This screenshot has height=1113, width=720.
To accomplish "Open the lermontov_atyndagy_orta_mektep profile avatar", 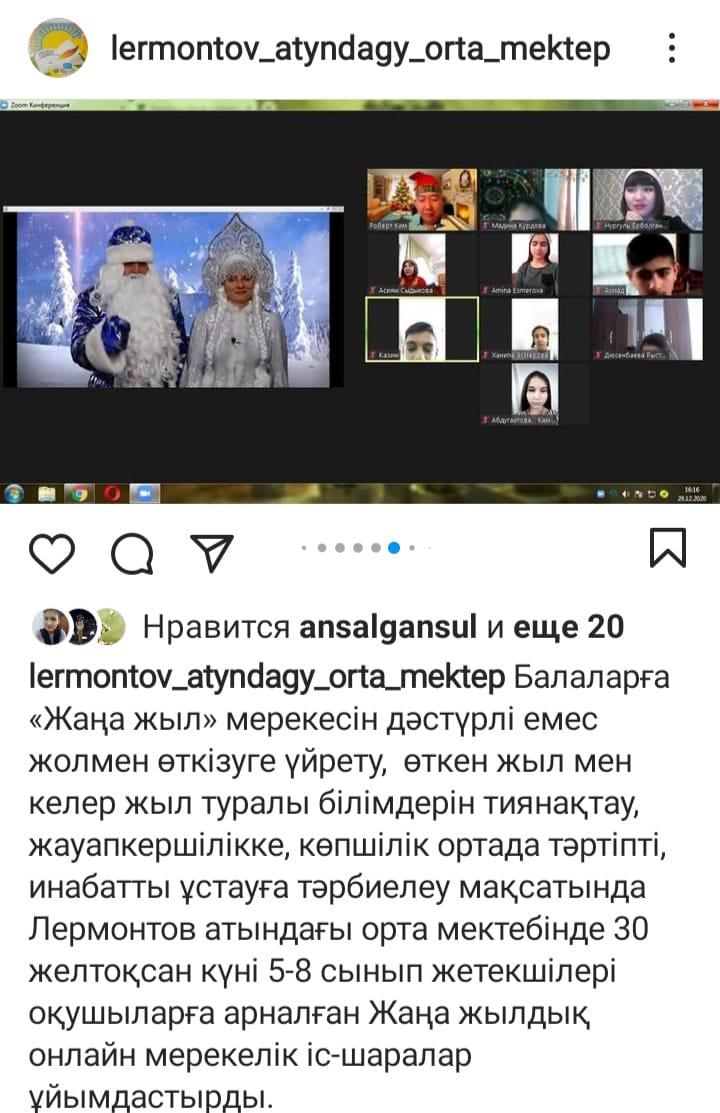I will (58, 48).
